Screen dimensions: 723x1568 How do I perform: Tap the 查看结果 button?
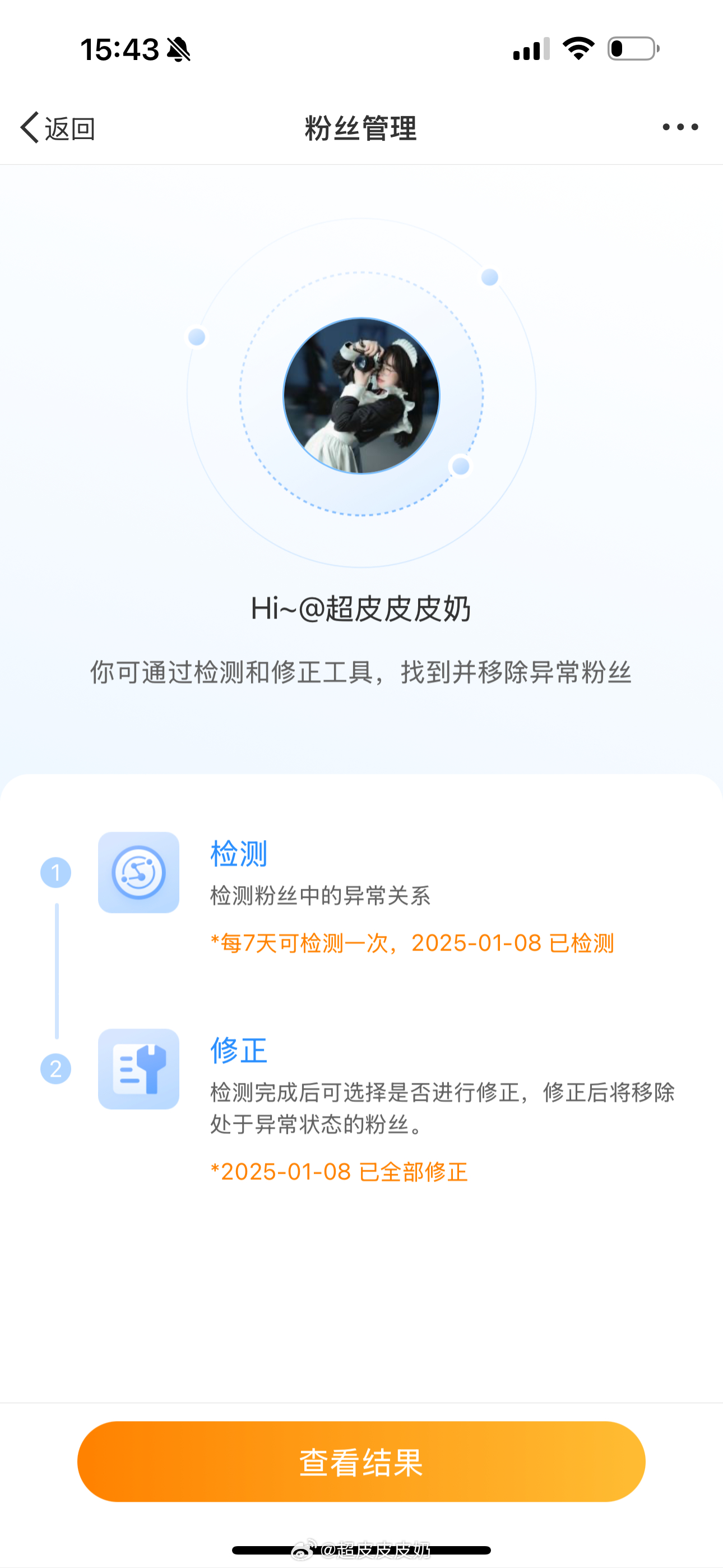pyautogui.click(x=361, y=1461)
